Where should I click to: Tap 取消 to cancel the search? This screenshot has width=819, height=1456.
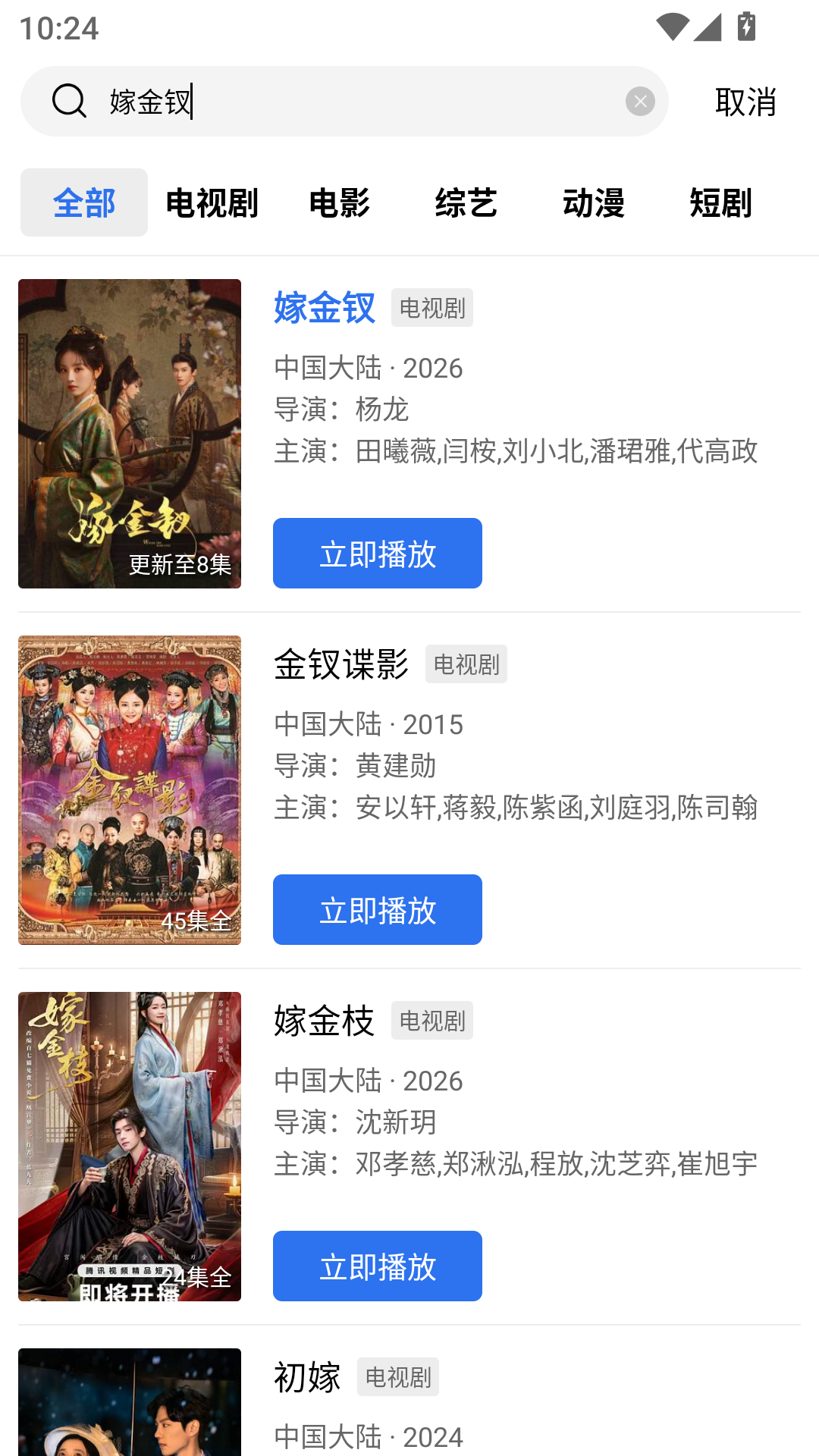[745, 102]
